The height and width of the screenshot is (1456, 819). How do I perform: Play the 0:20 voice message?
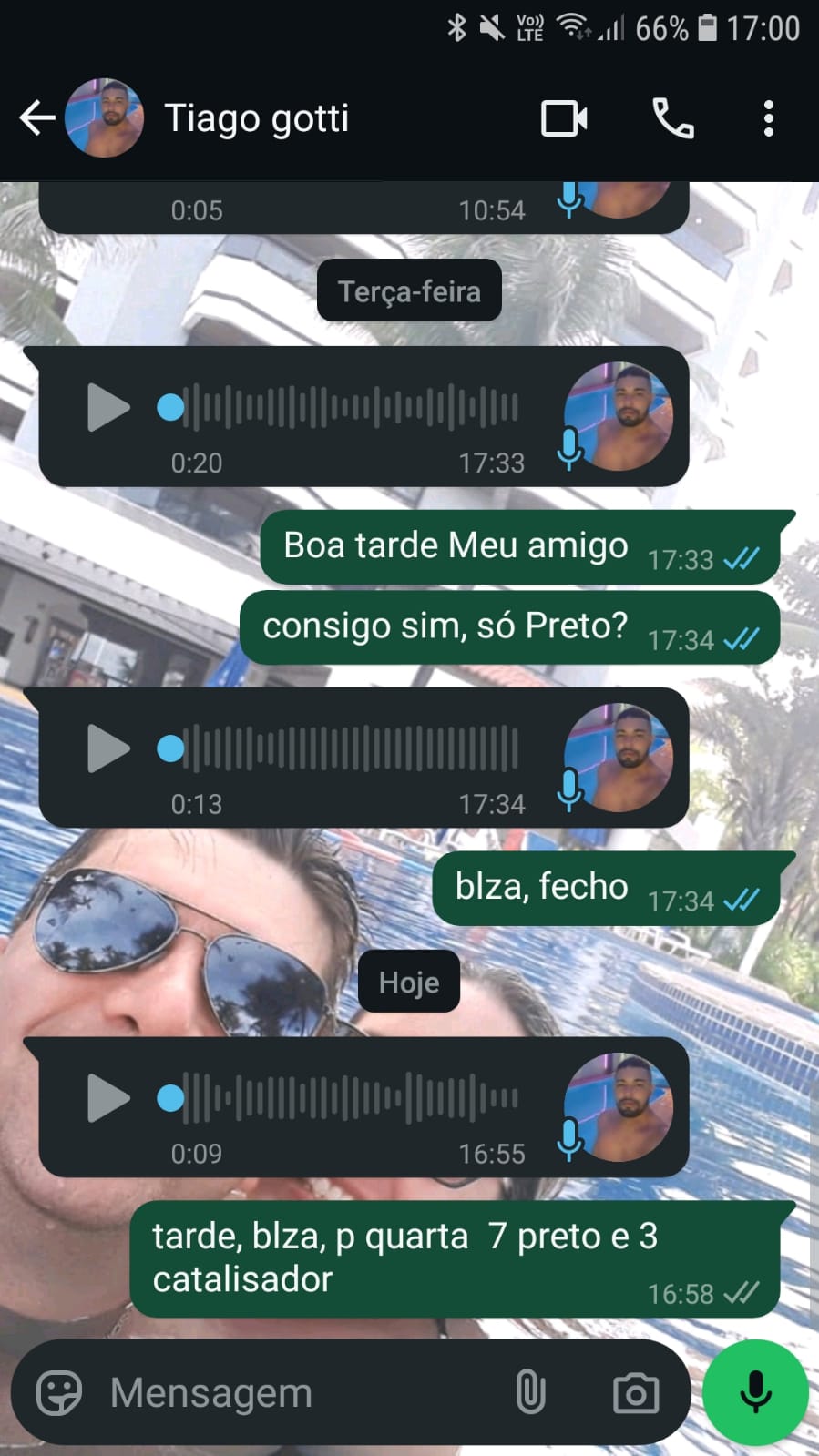click(108, 407)
